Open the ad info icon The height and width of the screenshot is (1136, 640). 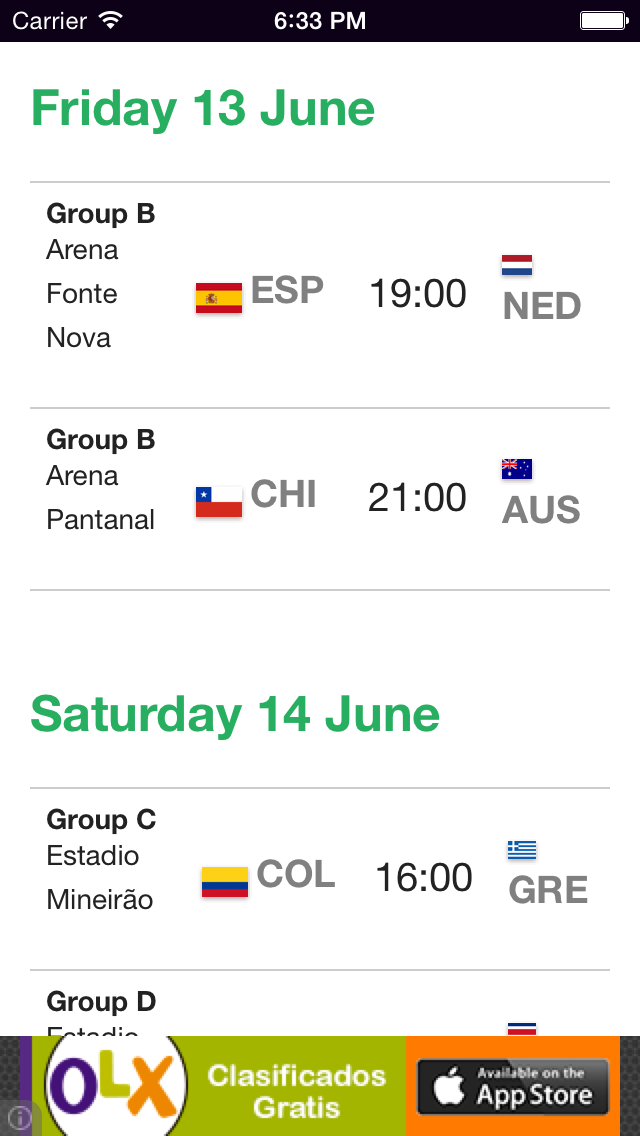point(20,1117)
